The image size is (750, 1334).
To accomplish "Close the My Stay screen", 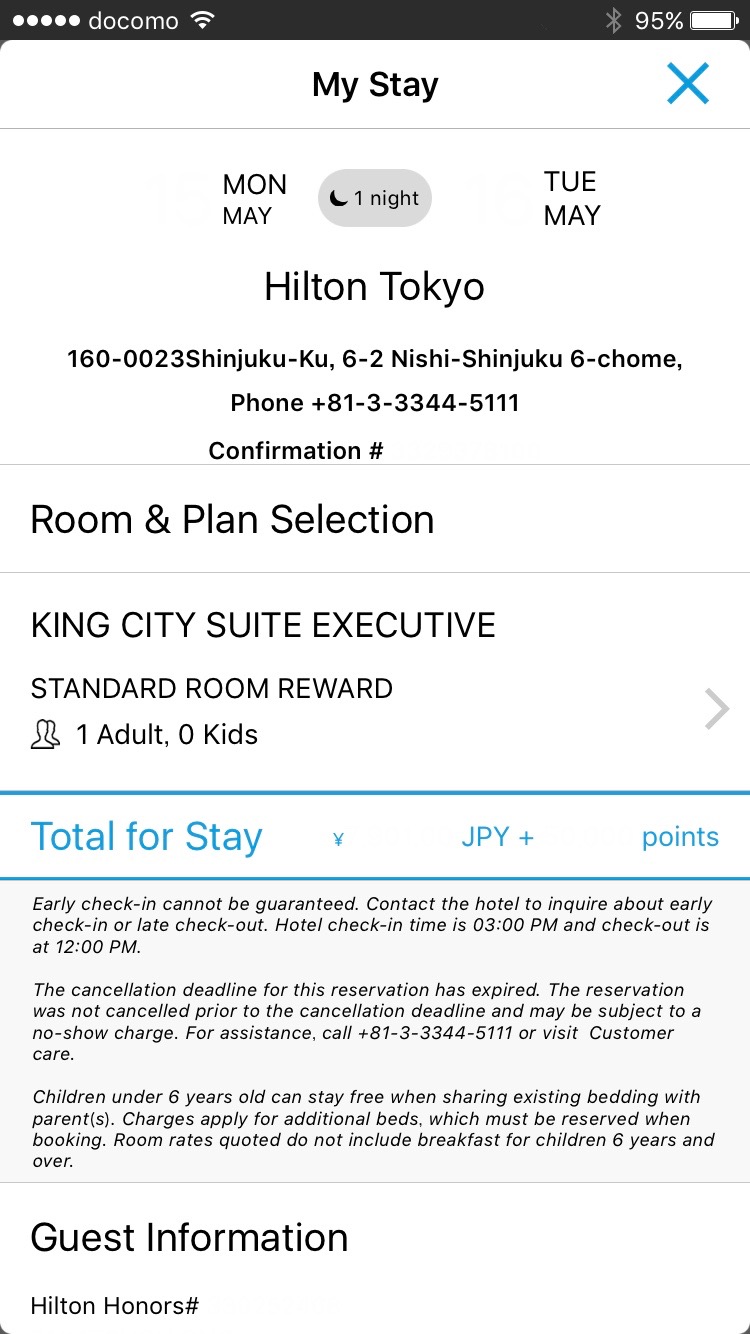I will [688, 84].
